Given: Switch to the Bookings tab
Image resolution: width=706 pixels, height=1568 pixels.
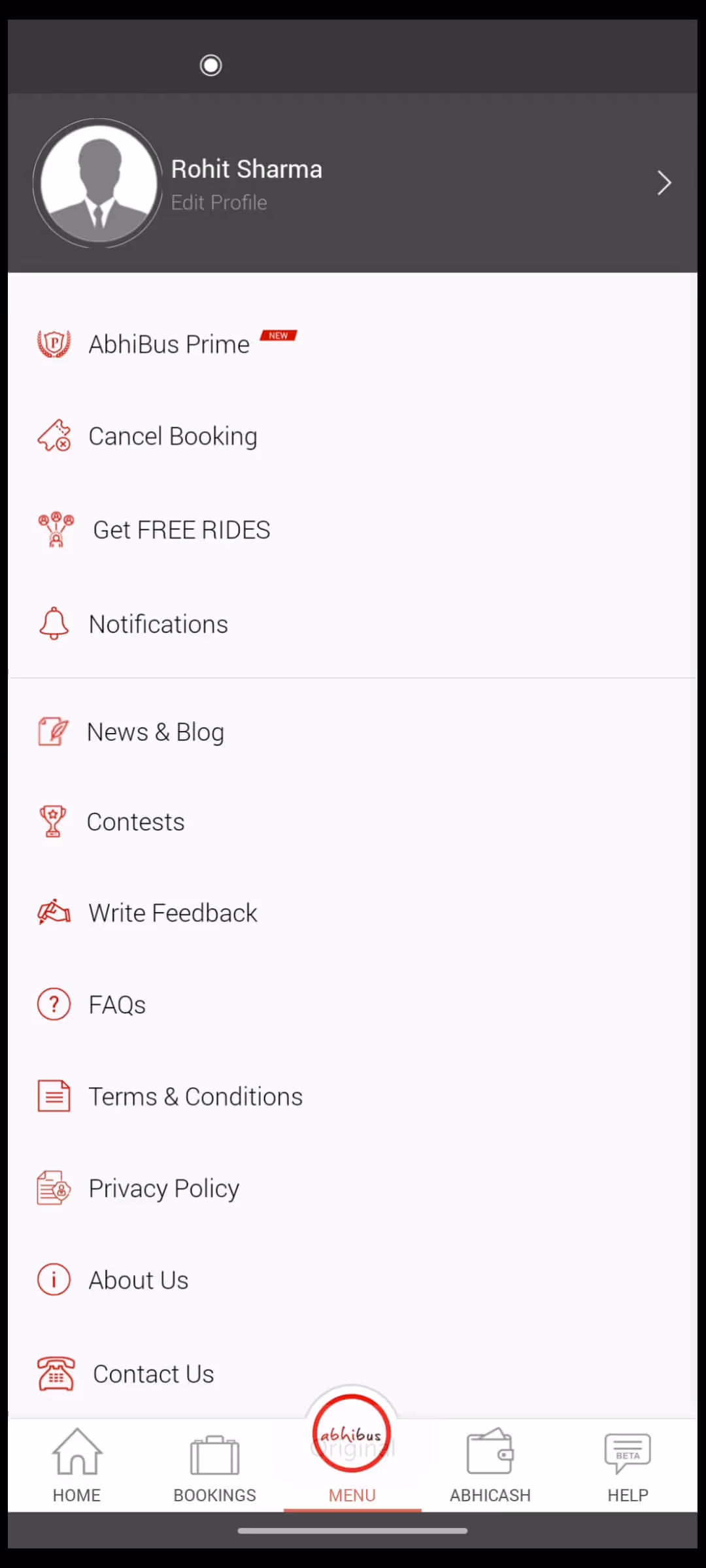Looking at the screenshot, I should [214, 1467].
